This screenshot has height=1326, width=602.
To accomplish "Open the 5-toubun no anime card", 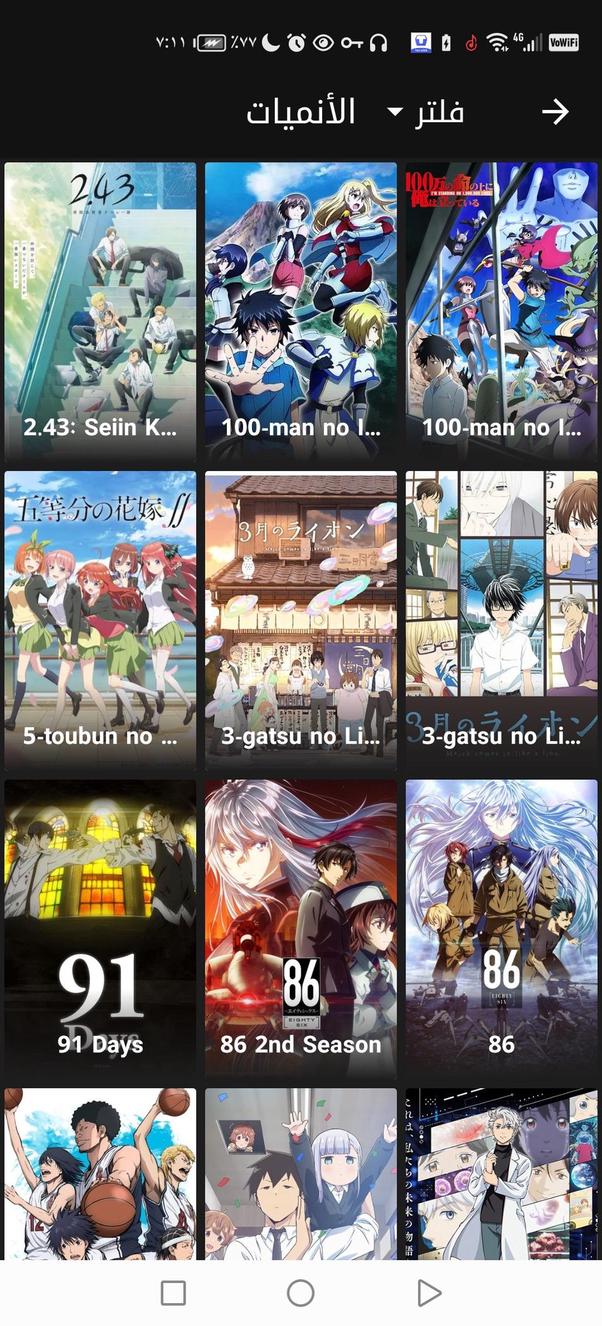I will point(100,619).
